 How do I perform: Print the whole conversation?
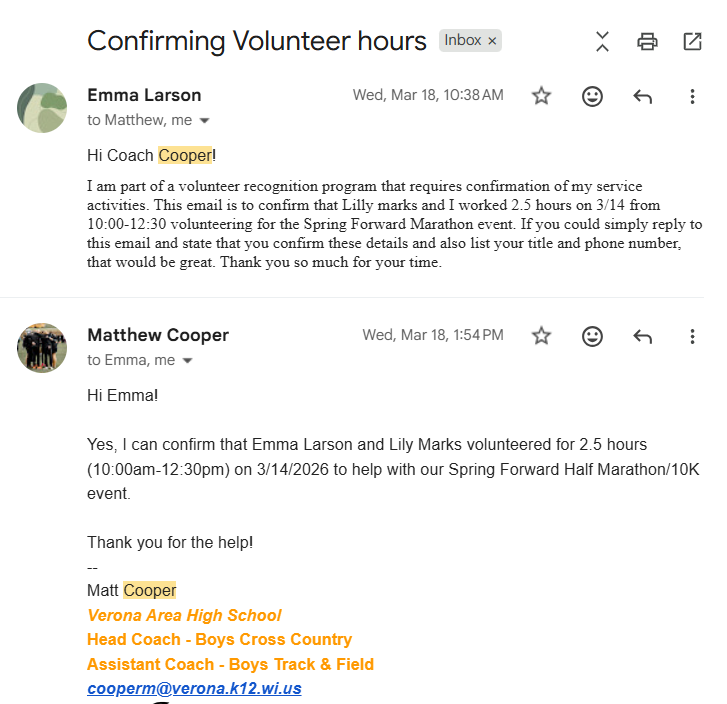(647, 41)
